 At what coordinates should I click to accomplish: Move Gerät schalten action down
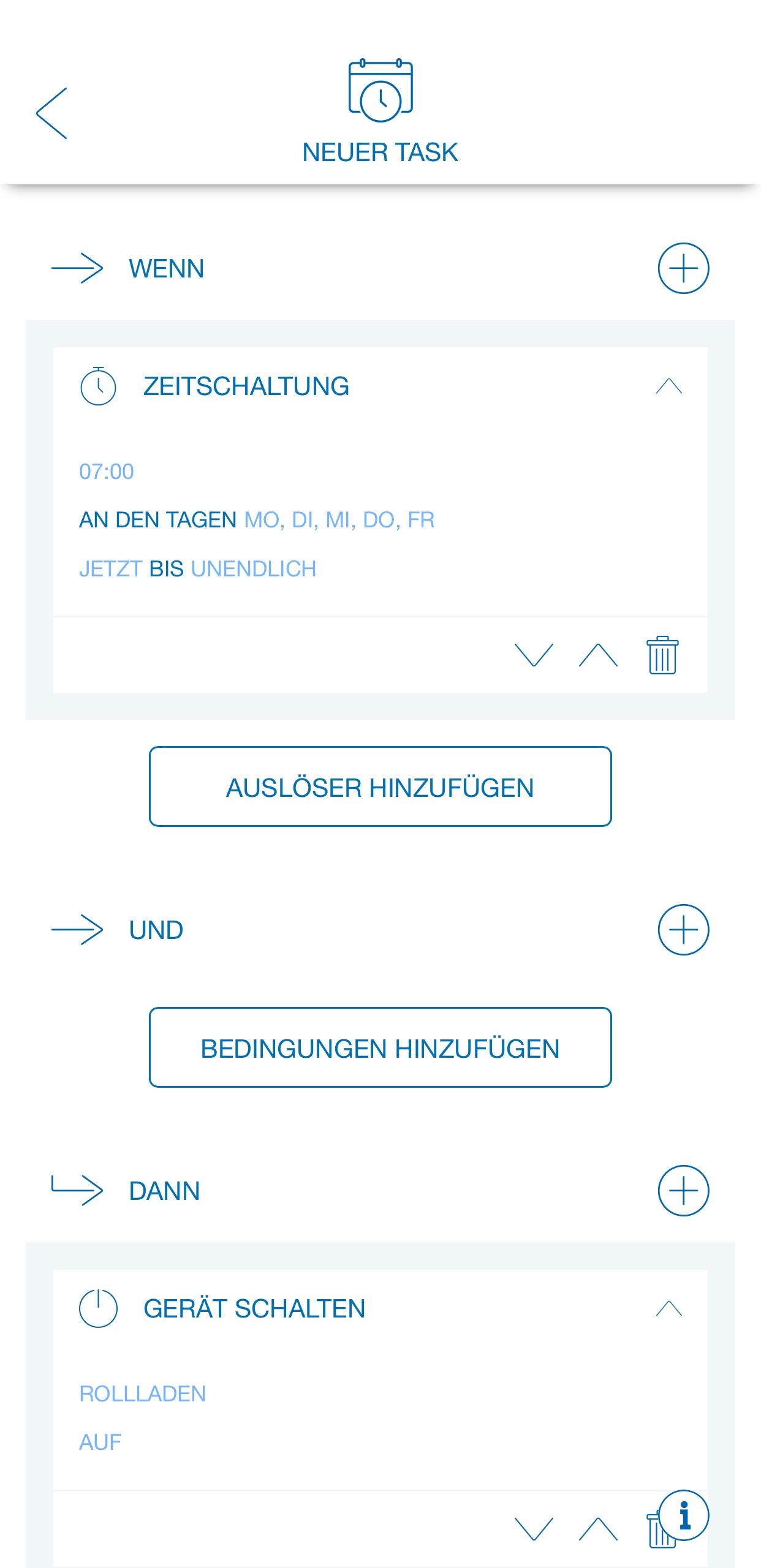pos(534,1529)
